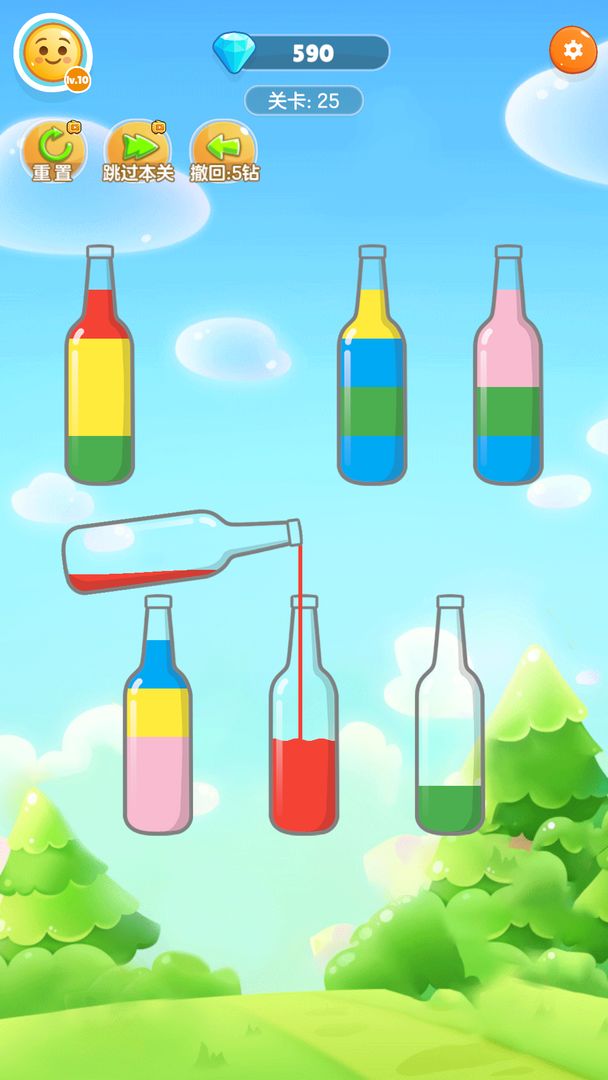Undo last move with 撤回:5钻

[224, 152]
